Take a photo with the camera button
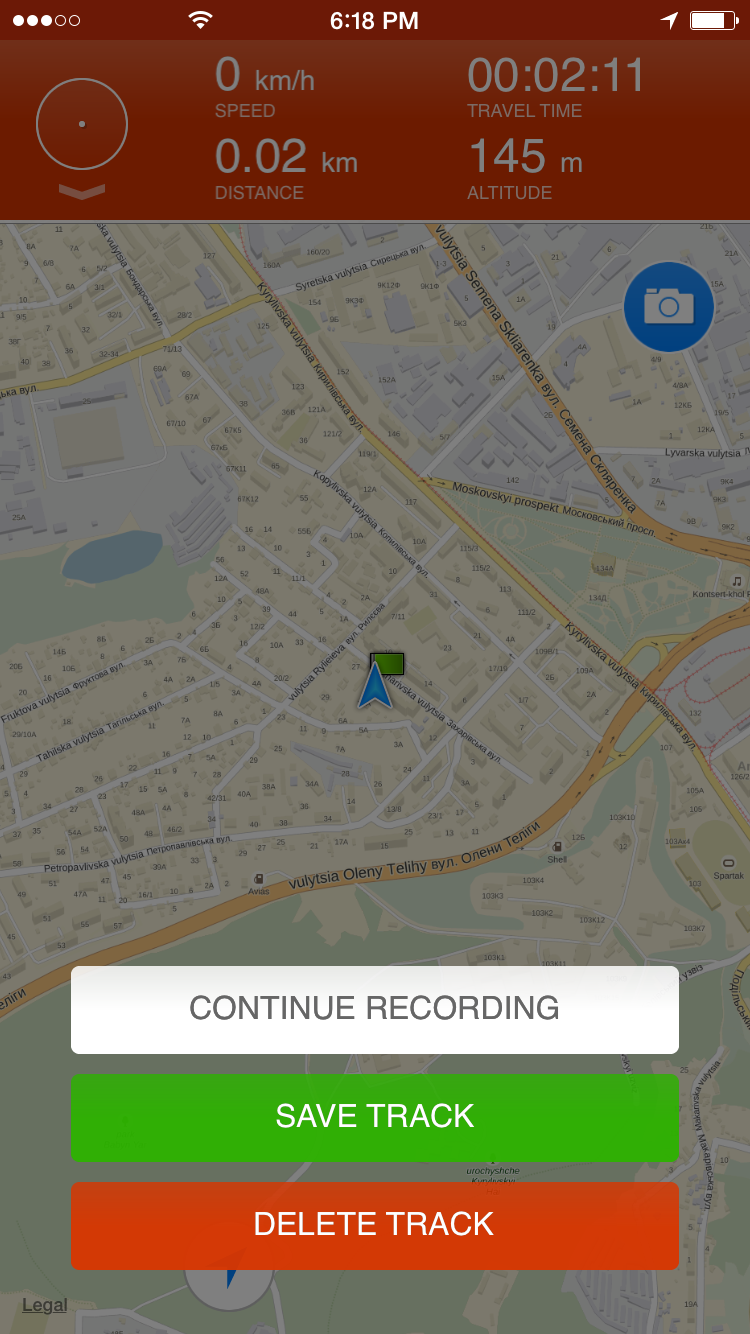This screenshot has width=750, height=1334. [x=668, y=306]
